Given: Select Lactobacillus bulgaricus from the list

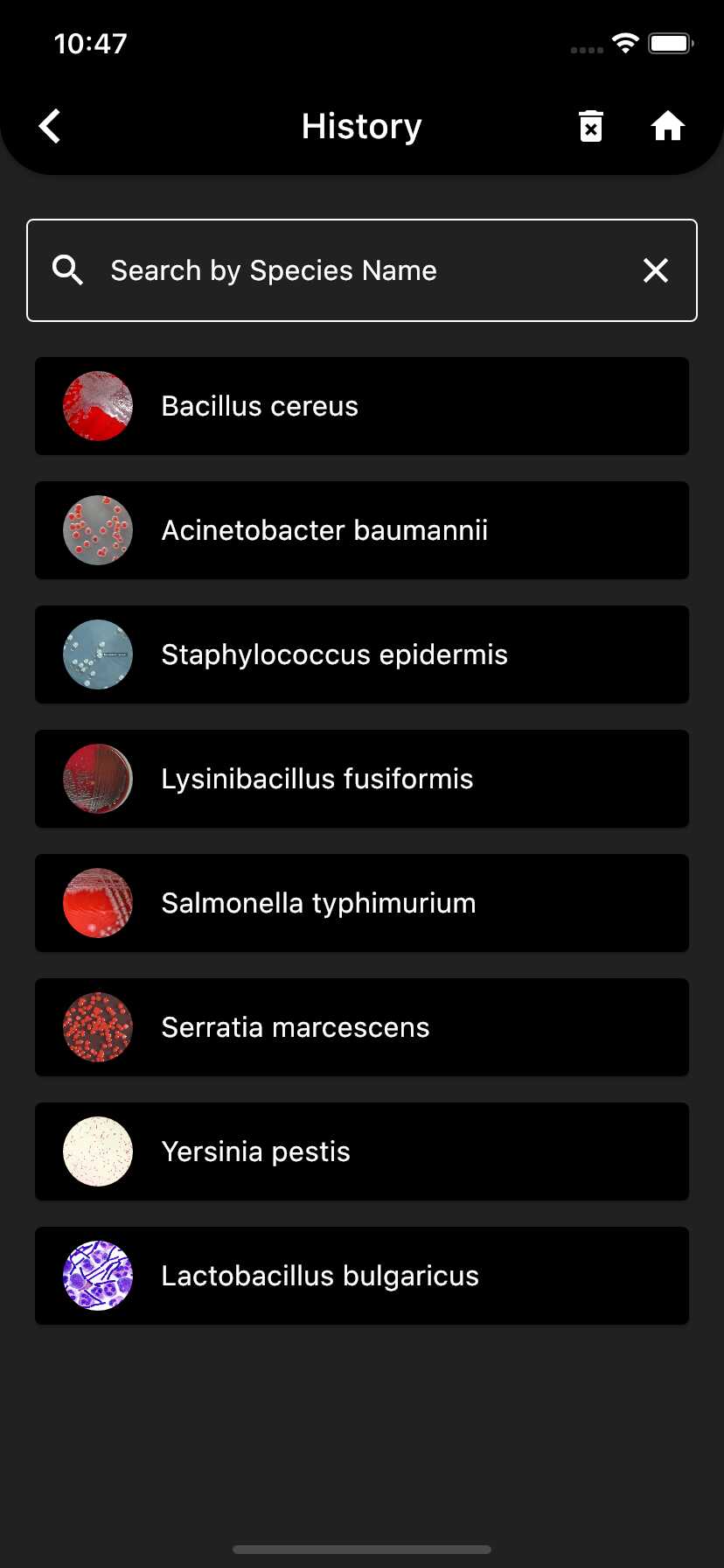Looking at the screenshot, I should pyautogui.click(x=362, y=1276).
